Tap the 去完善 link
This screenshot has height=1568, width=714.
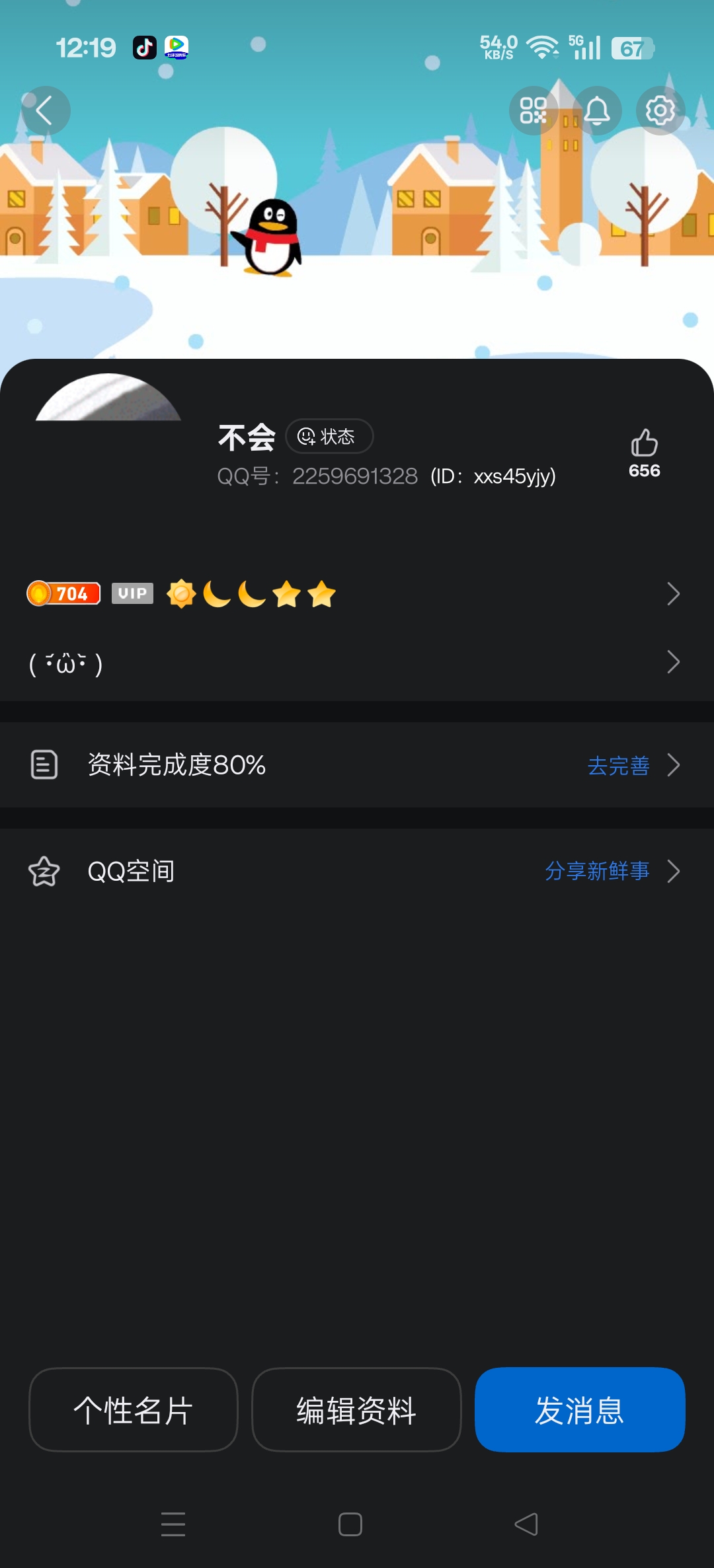(619, 766)
